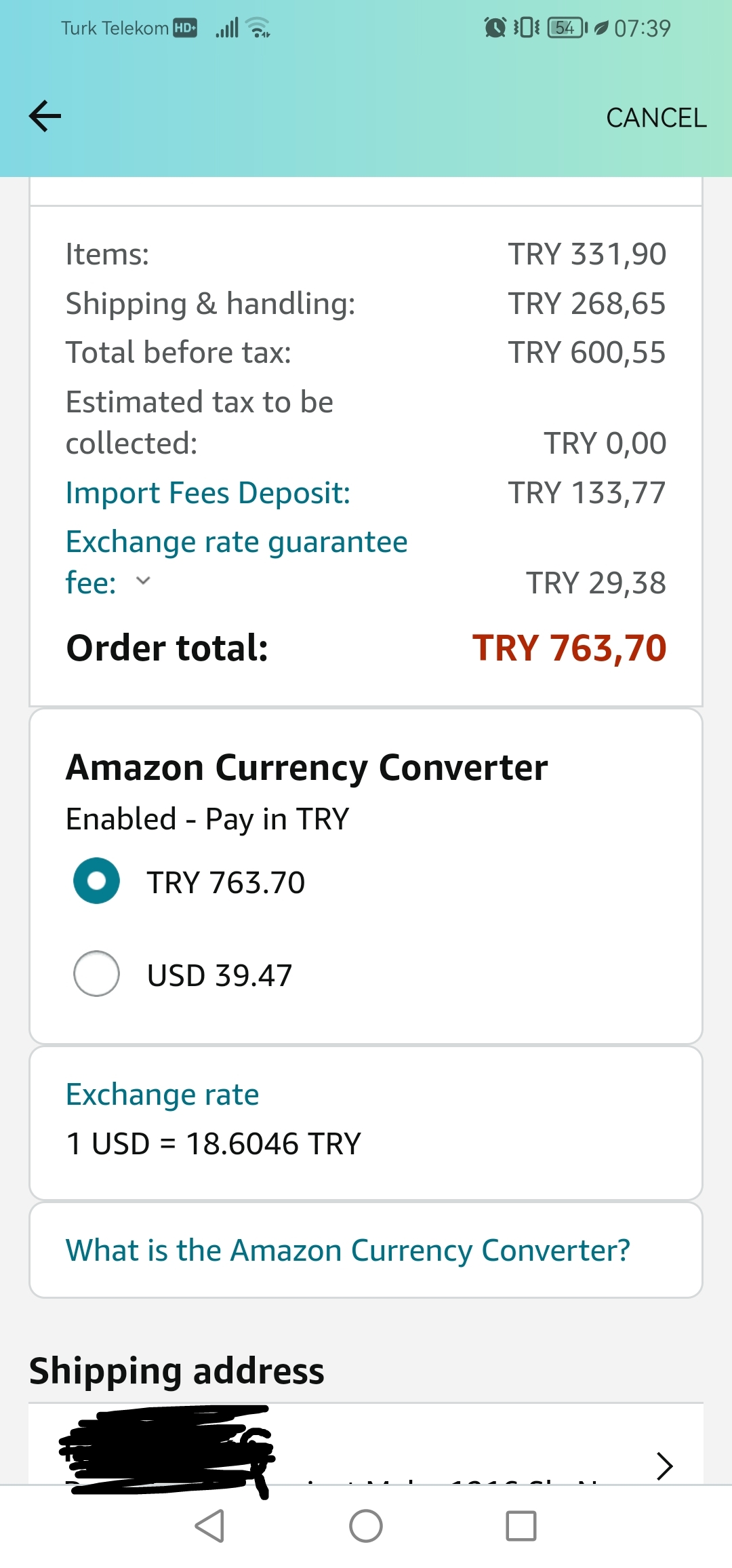
Task: Expand the Exchange rate guarantee fee details
Action: [143, 581]
